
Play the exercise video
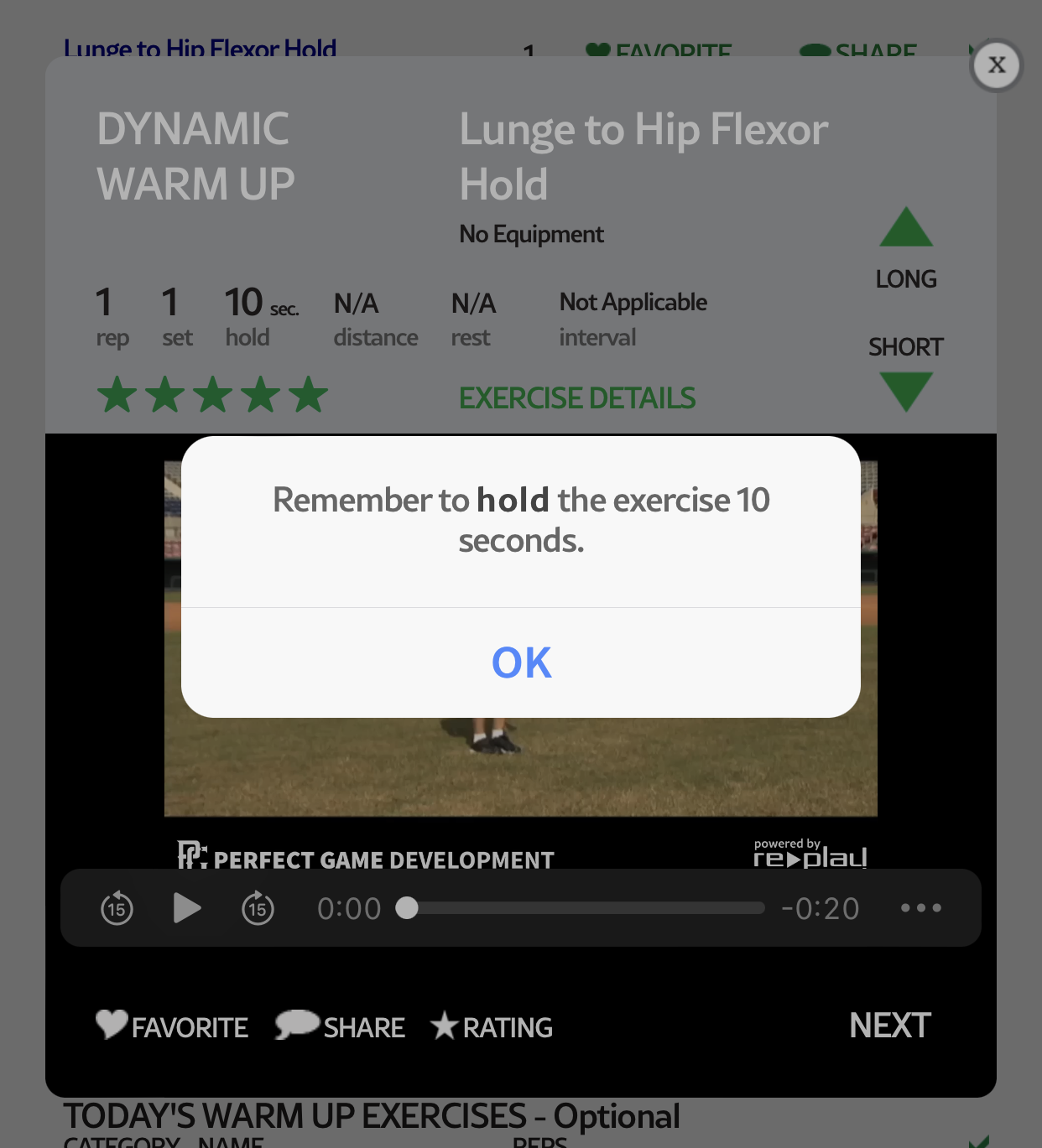[186, 908]
